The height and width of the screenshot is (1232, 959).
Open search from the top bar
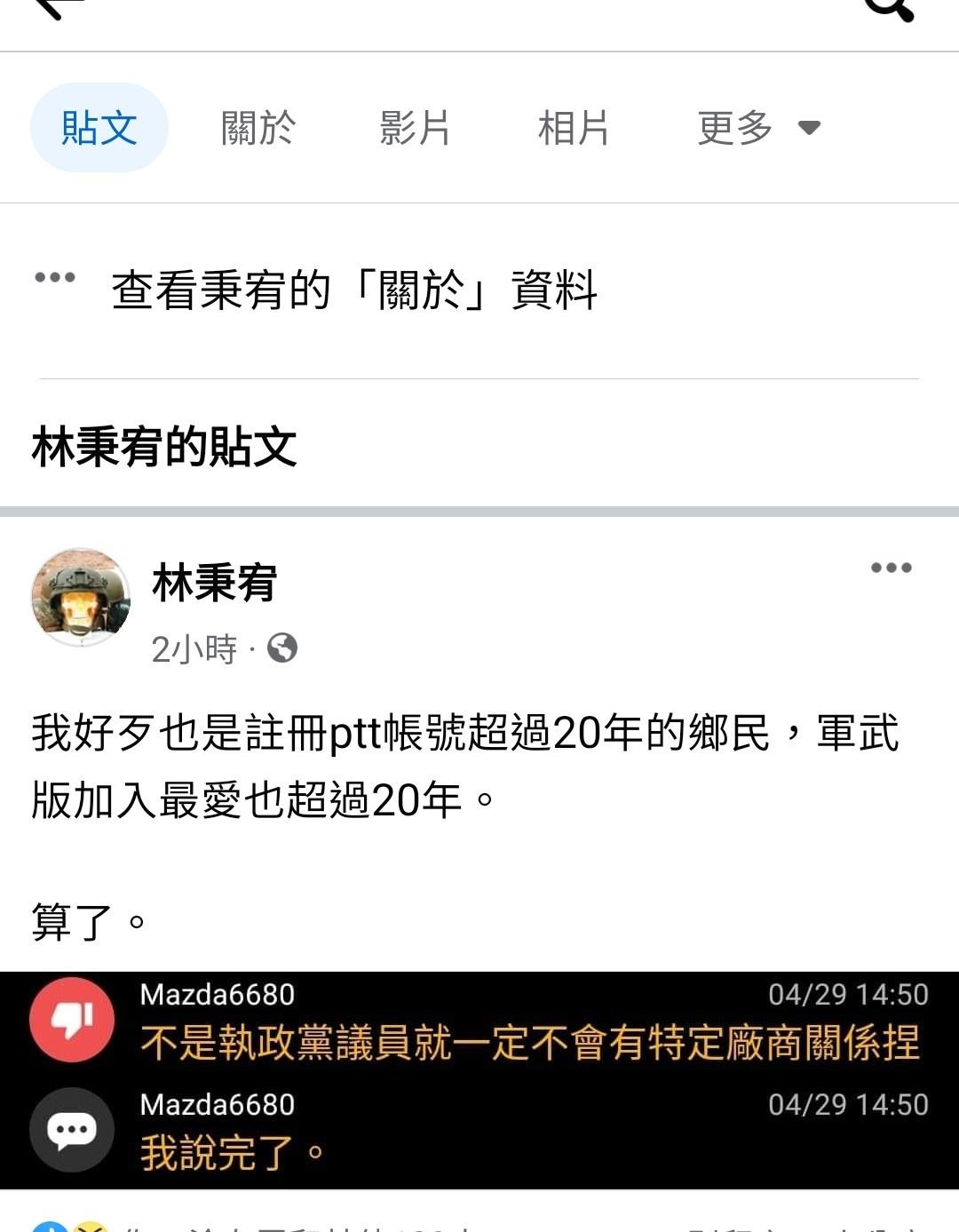coord(888,9)
